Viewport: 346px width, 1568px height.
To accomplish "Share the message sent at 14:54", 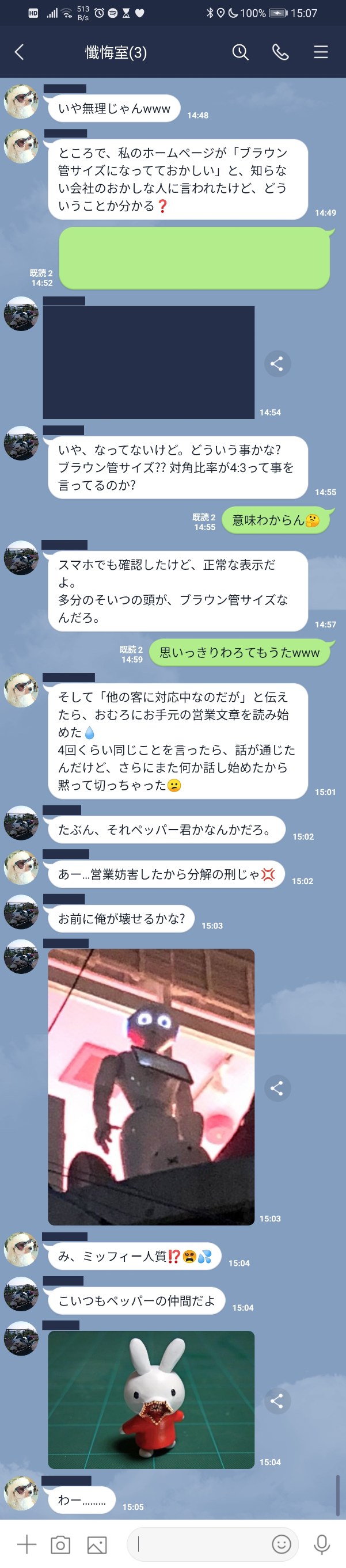I will [277, 364].
